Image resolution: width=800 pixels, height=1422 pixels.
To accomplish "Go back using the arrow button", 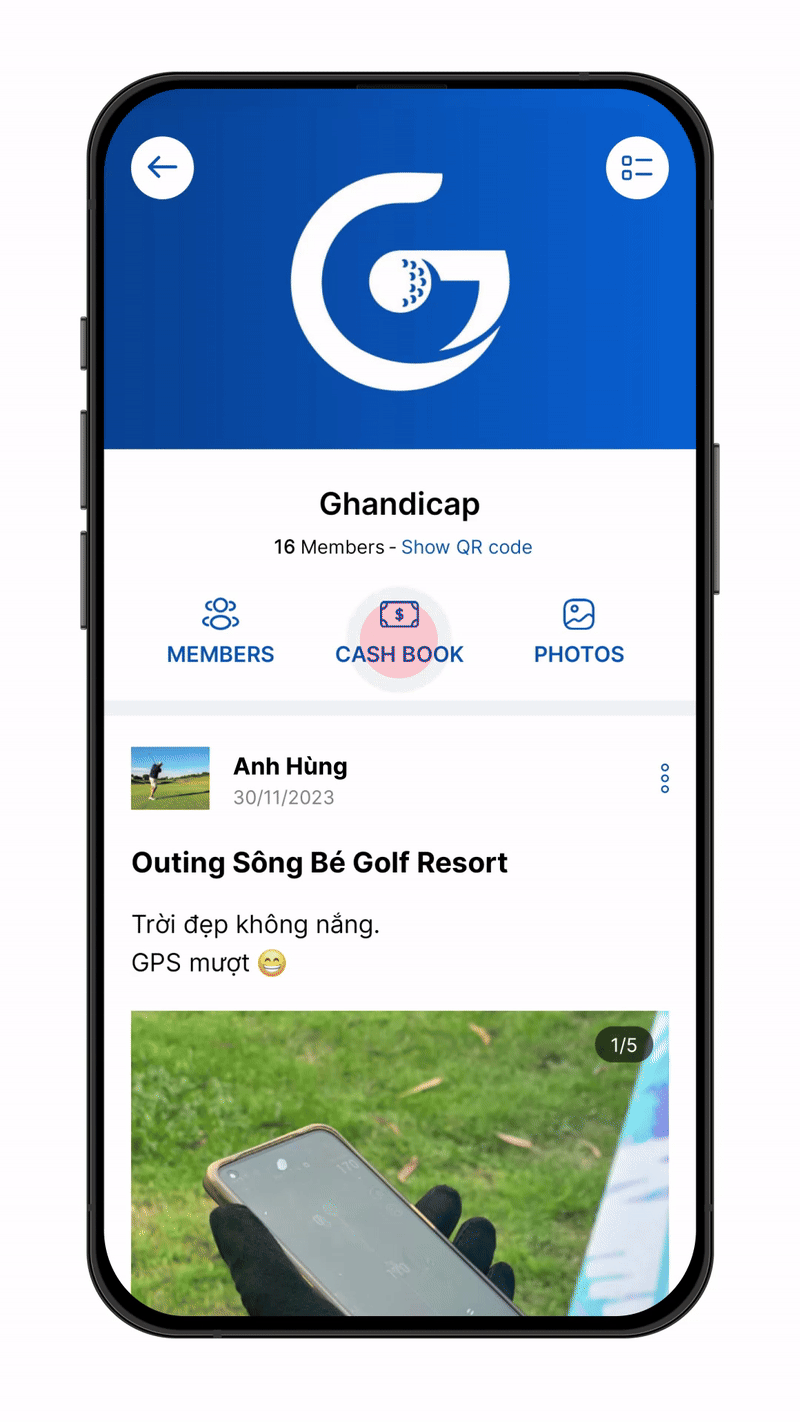I will 162,167.
